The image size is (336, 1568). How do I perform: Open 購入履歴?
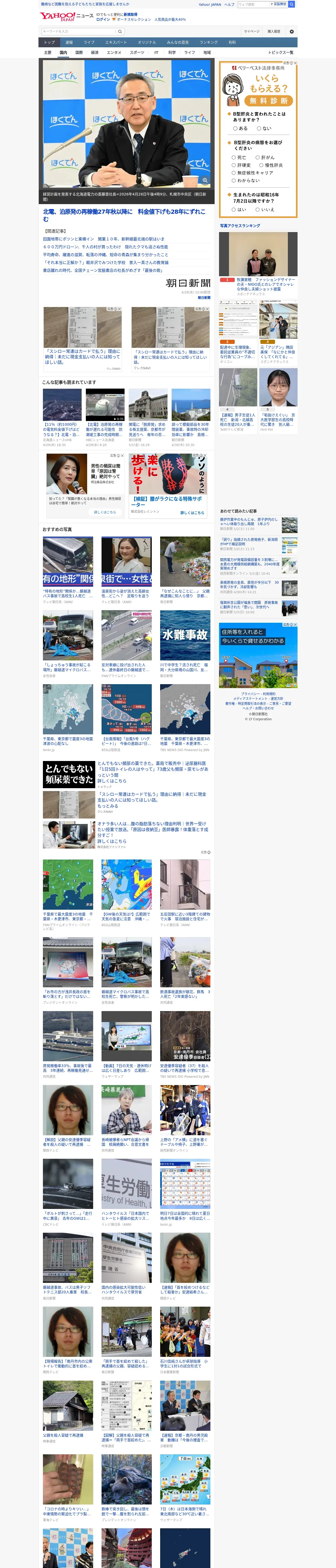point(275,31)
